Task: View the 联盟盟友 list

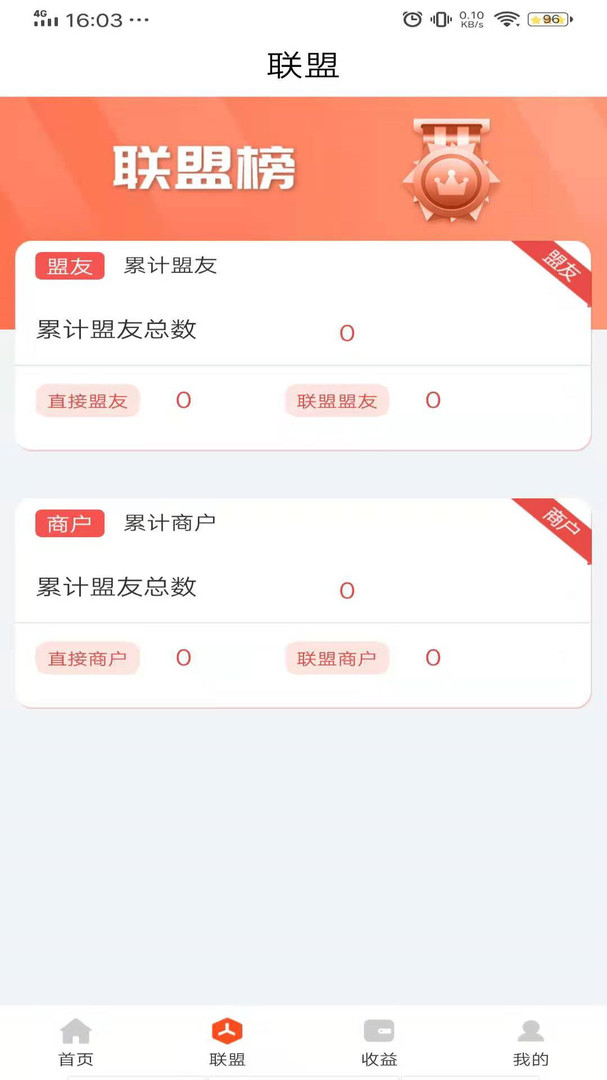Action: [x=337, y=401]
